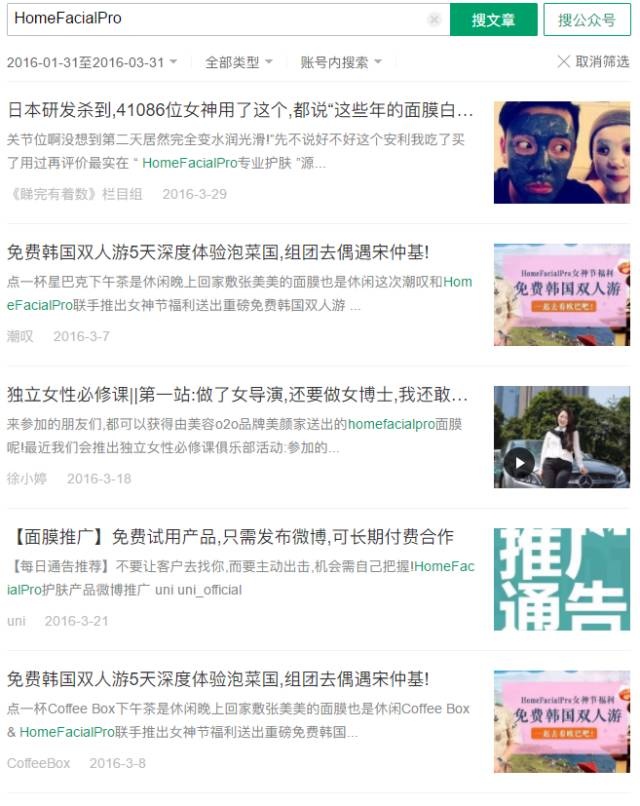Open the 全部类型 type filter dropdown
This screenshot has width=640, height=806.
238,62
